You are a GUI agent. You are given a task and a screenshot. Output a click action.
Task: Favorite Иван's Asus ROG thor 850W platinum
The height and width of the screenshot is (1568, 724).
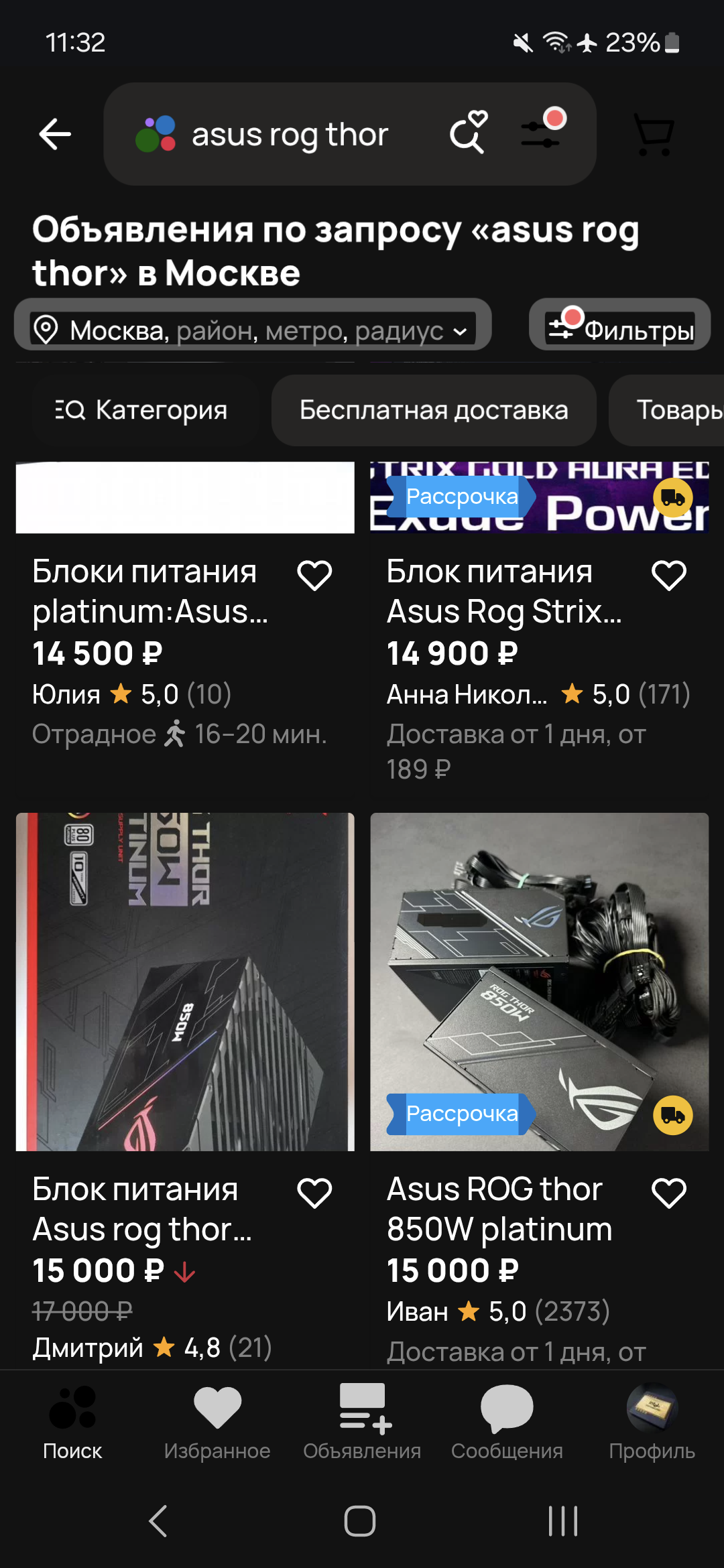668,1193
